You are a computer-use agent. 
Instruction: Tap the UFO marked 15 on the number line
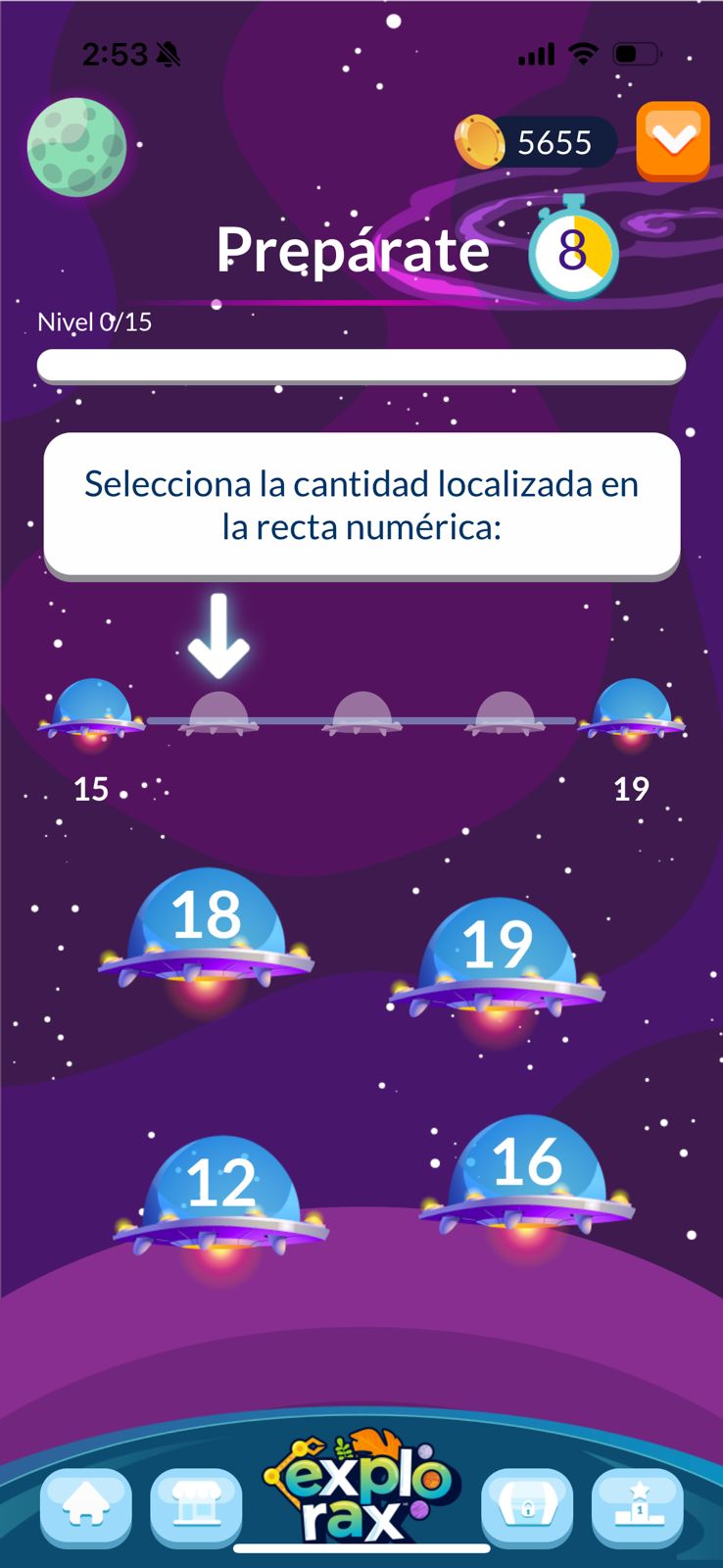pos(91,710)
